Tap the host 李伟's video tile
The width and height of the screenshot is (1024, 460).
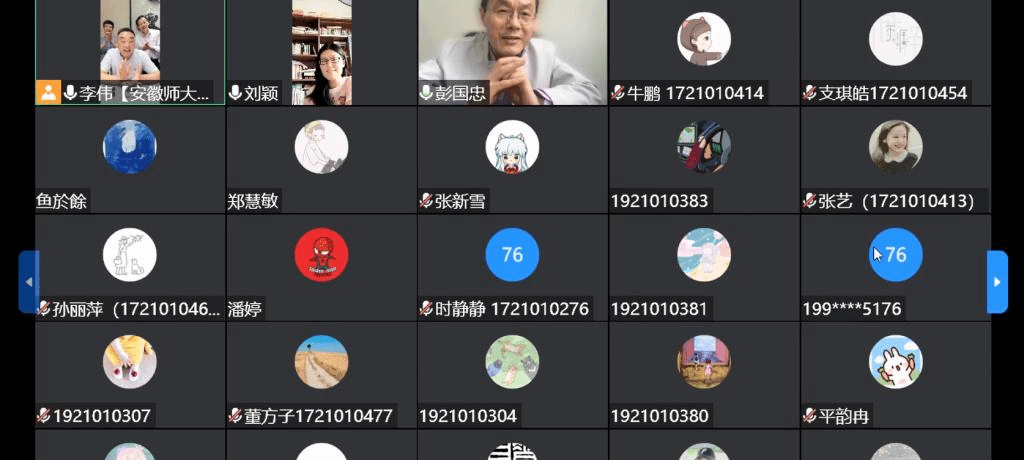pyautogui.click(x=130, y=52)
